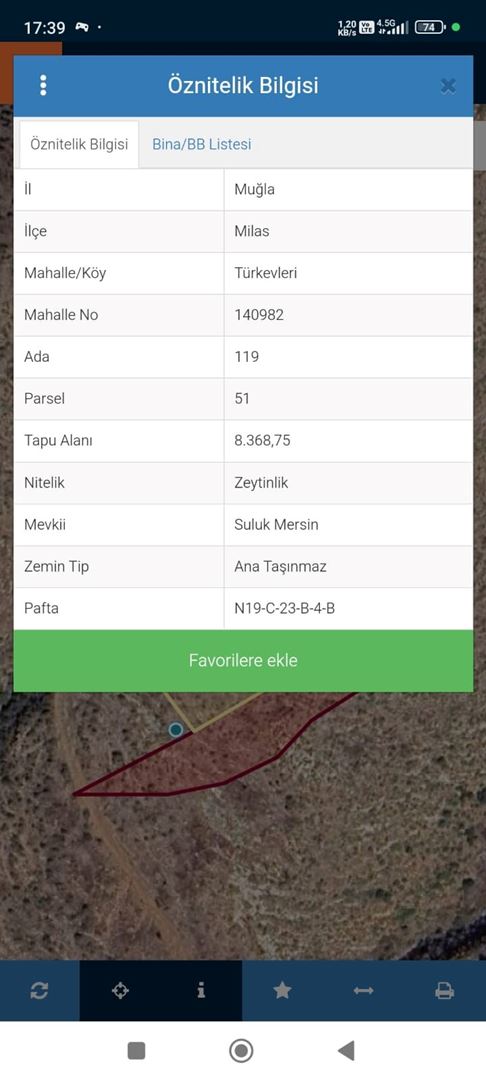Go back using the system back button

pos(346,1050)
